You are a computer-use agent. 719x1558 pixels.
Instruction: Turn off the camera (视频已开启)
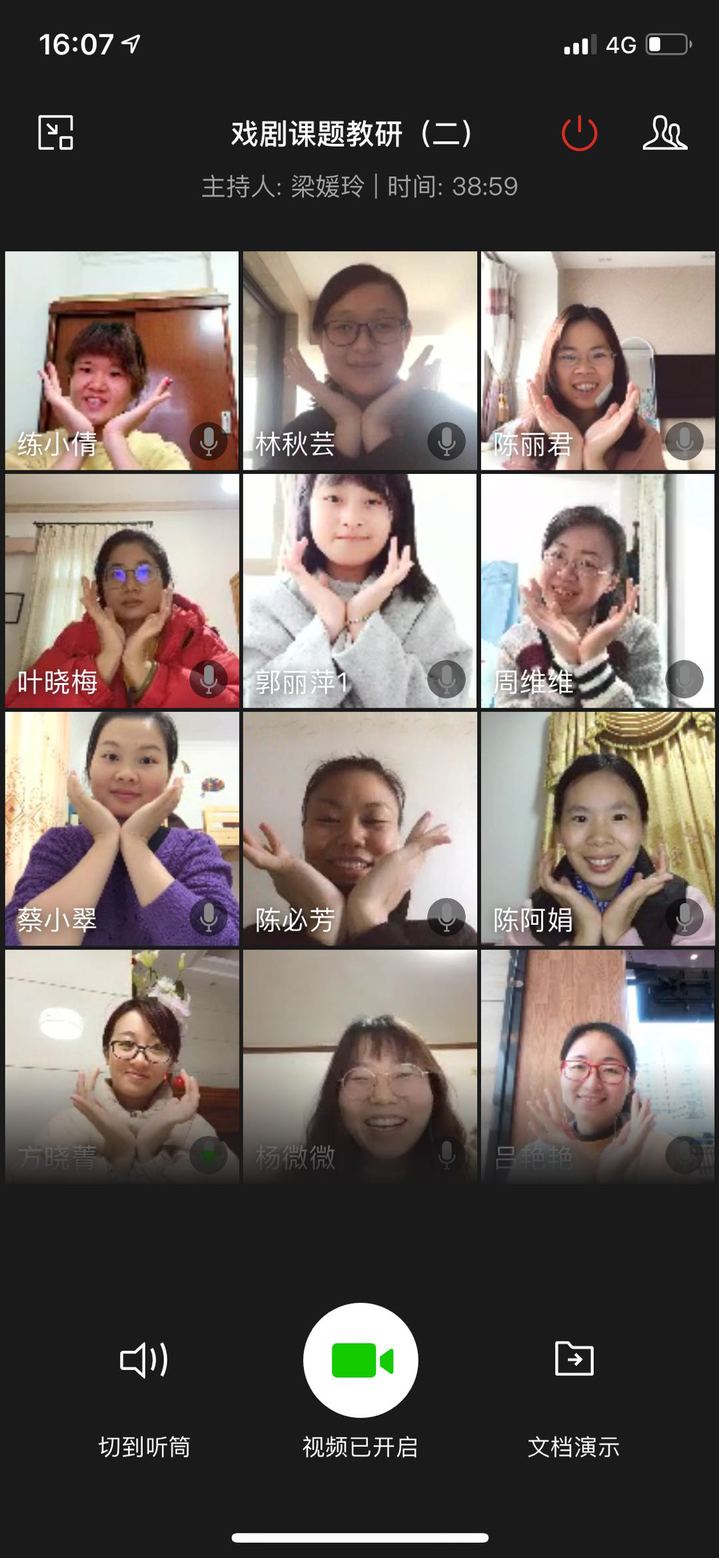(x=360, y=1360)
